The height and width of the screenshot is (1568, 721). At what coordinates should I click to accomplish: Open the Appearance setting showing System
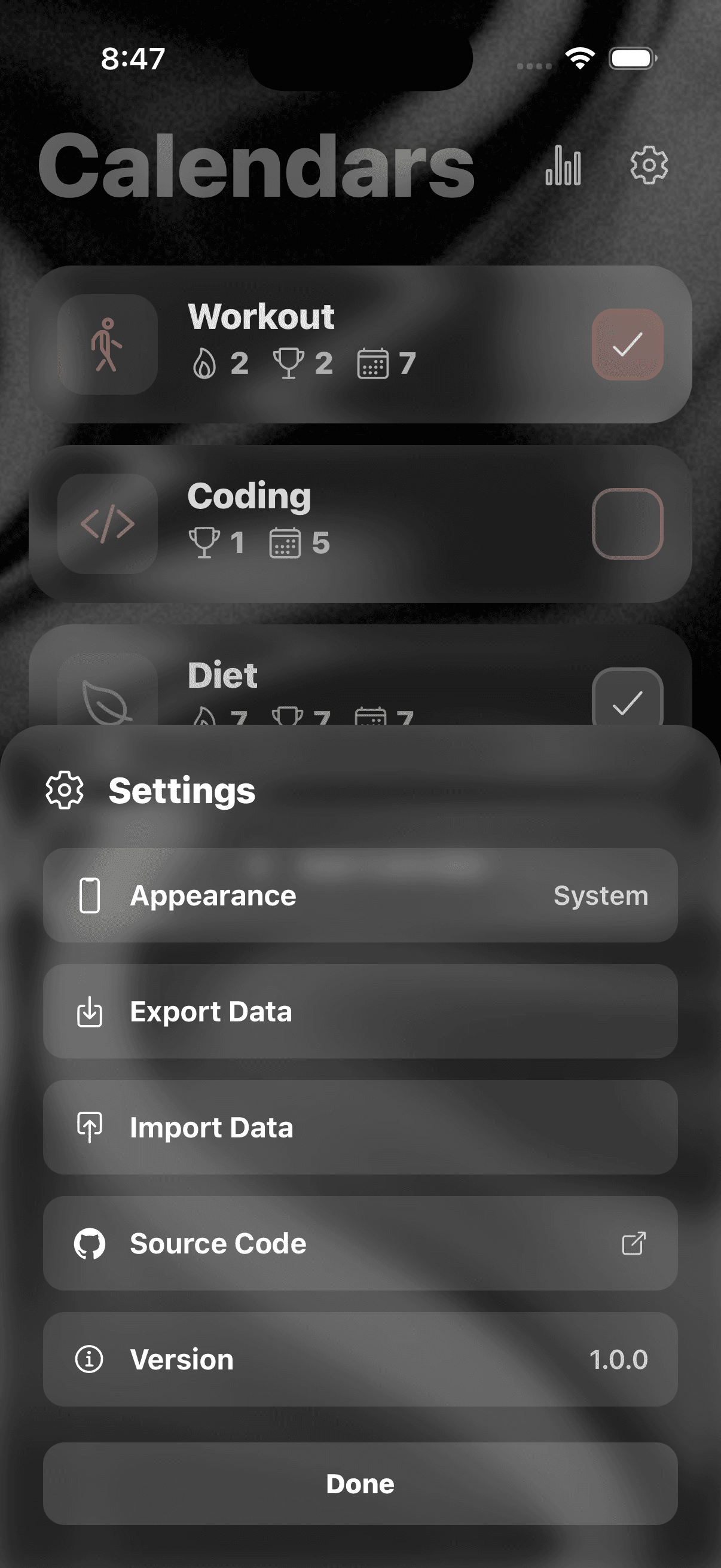click(360, 895)
